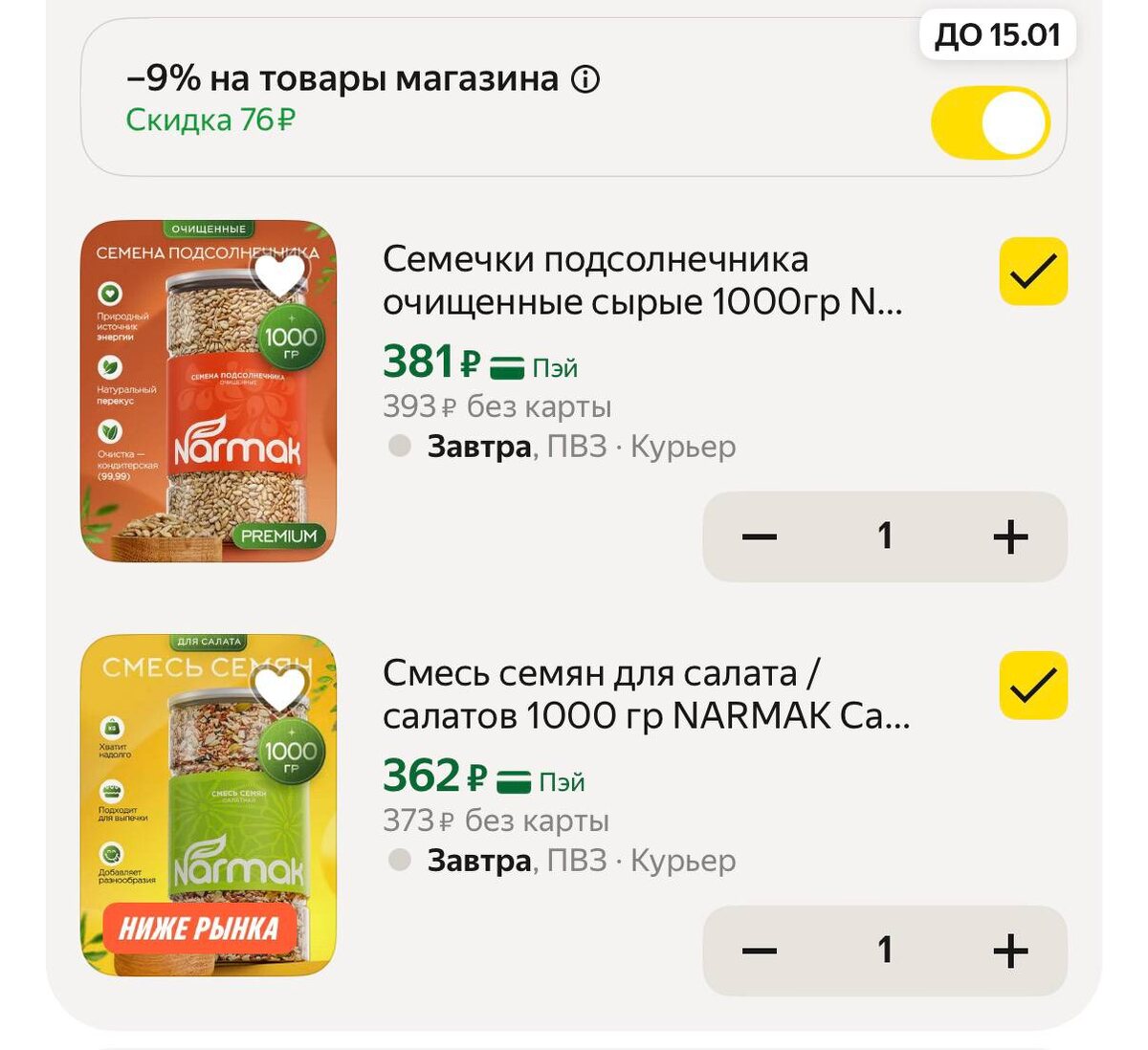Toggle the -9% store discount switch
The width and height of the screenshot is (1148, 1050).
click(990, 122)
